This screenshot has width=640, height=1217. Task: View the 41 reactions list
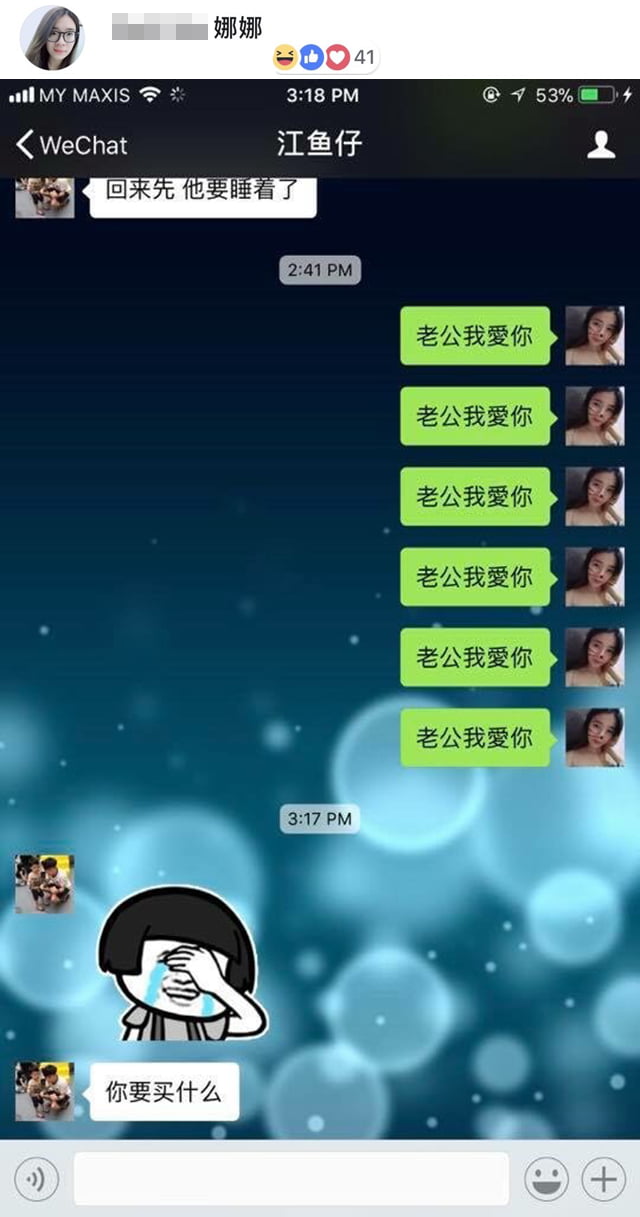click(325, 58)
